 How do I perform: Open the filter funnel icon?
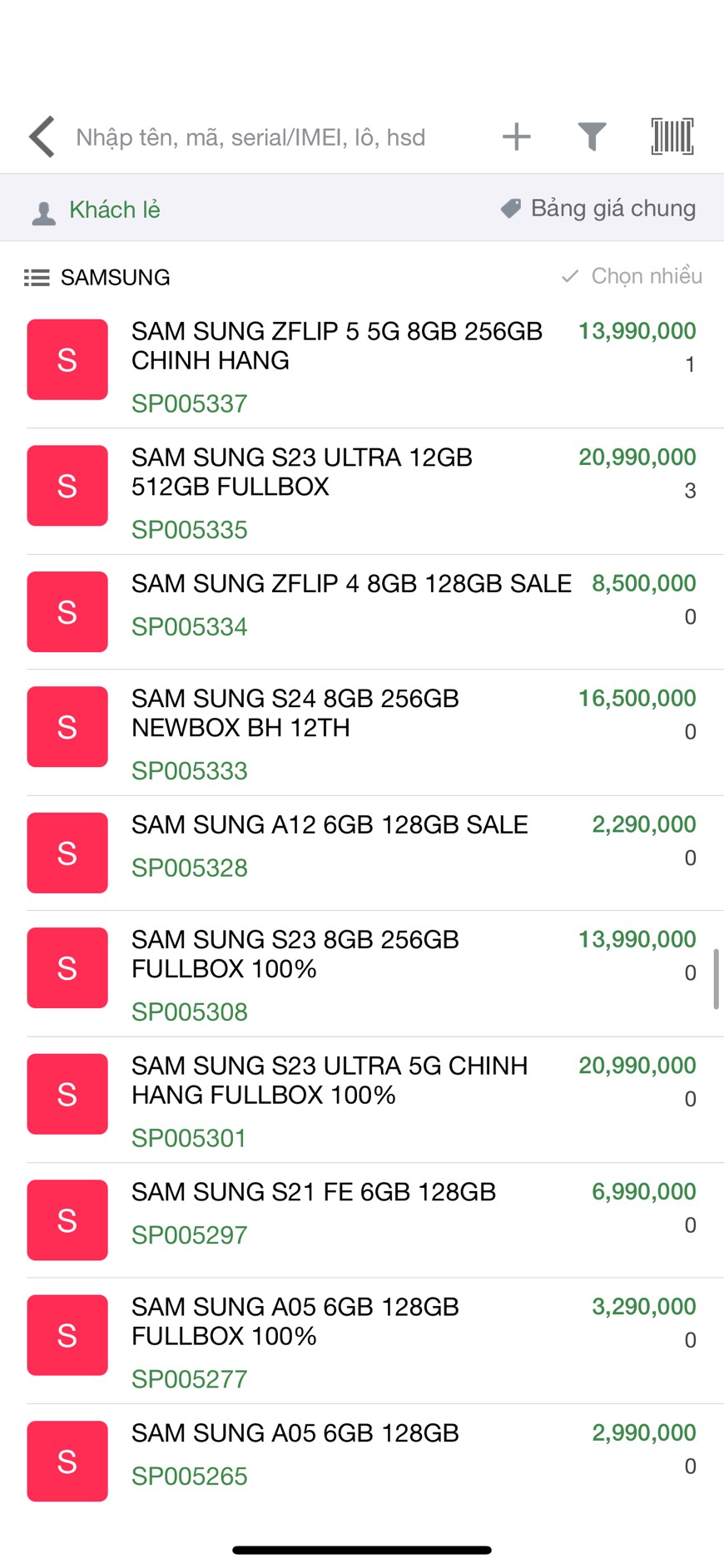click(x=592, y=136)
